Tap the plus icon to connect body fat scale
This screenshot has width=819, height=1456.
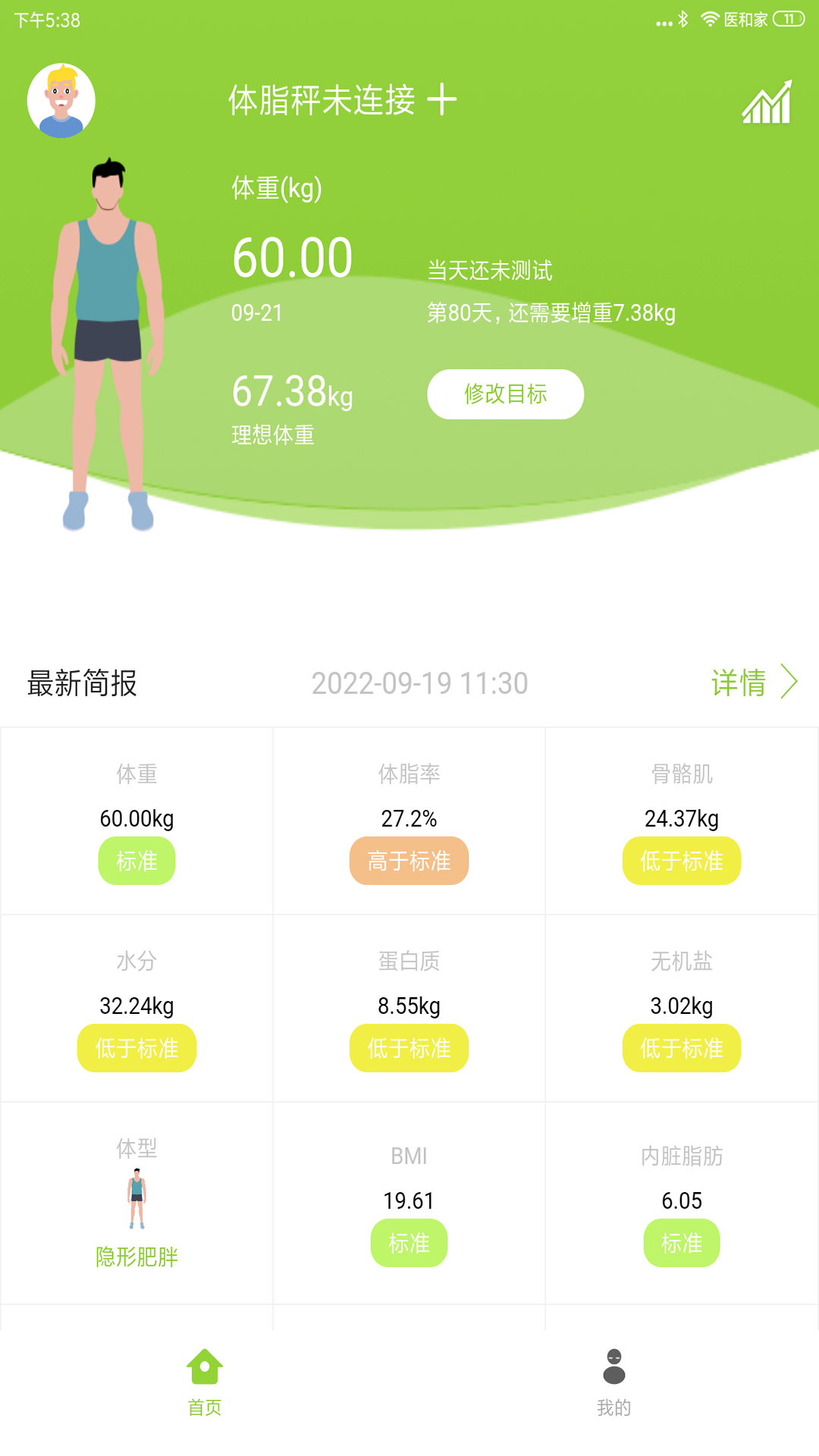[443, 100]
